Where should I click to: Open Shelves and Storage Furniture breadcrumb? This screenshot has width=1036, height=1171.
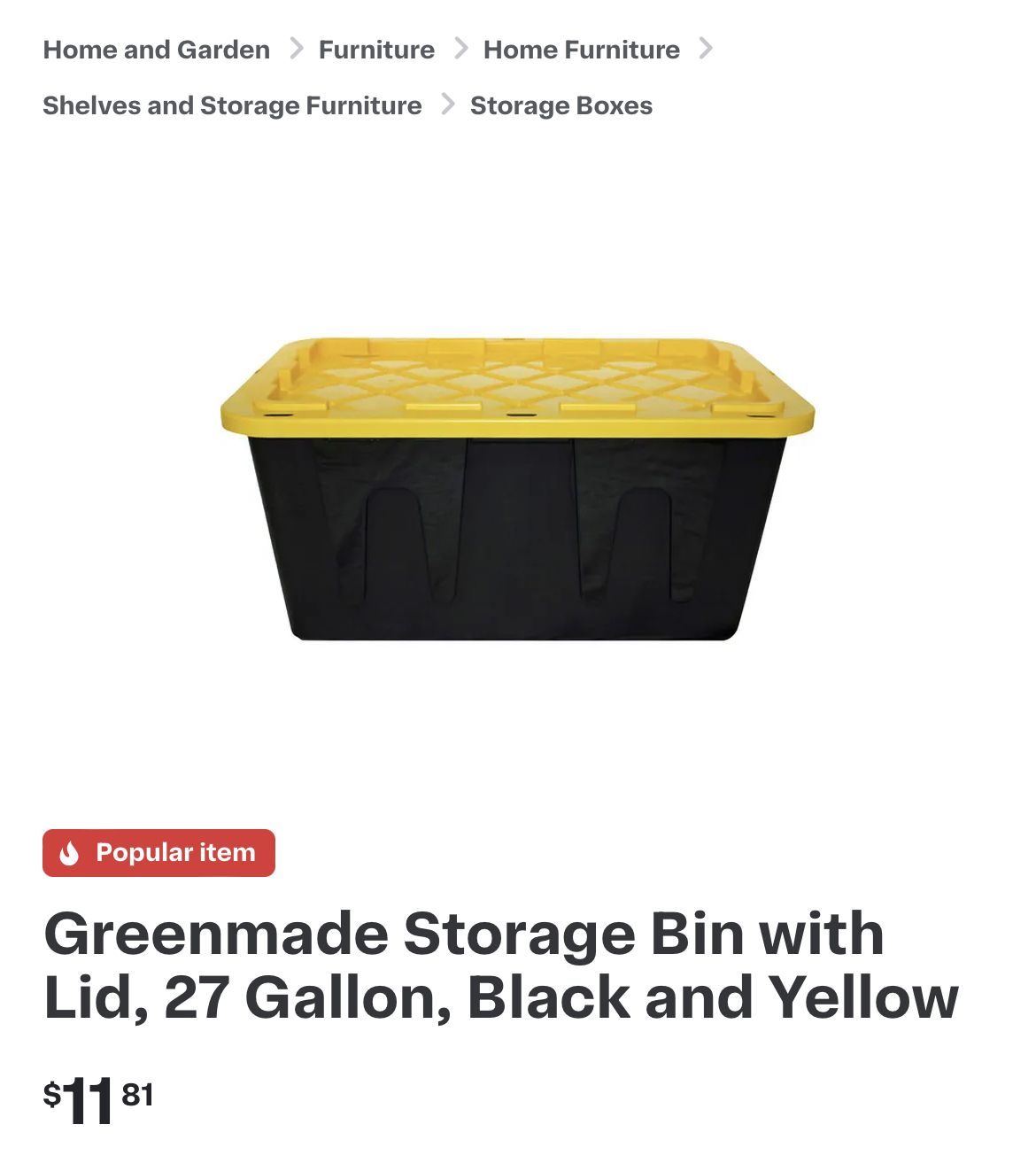click(x=232, y=105)
